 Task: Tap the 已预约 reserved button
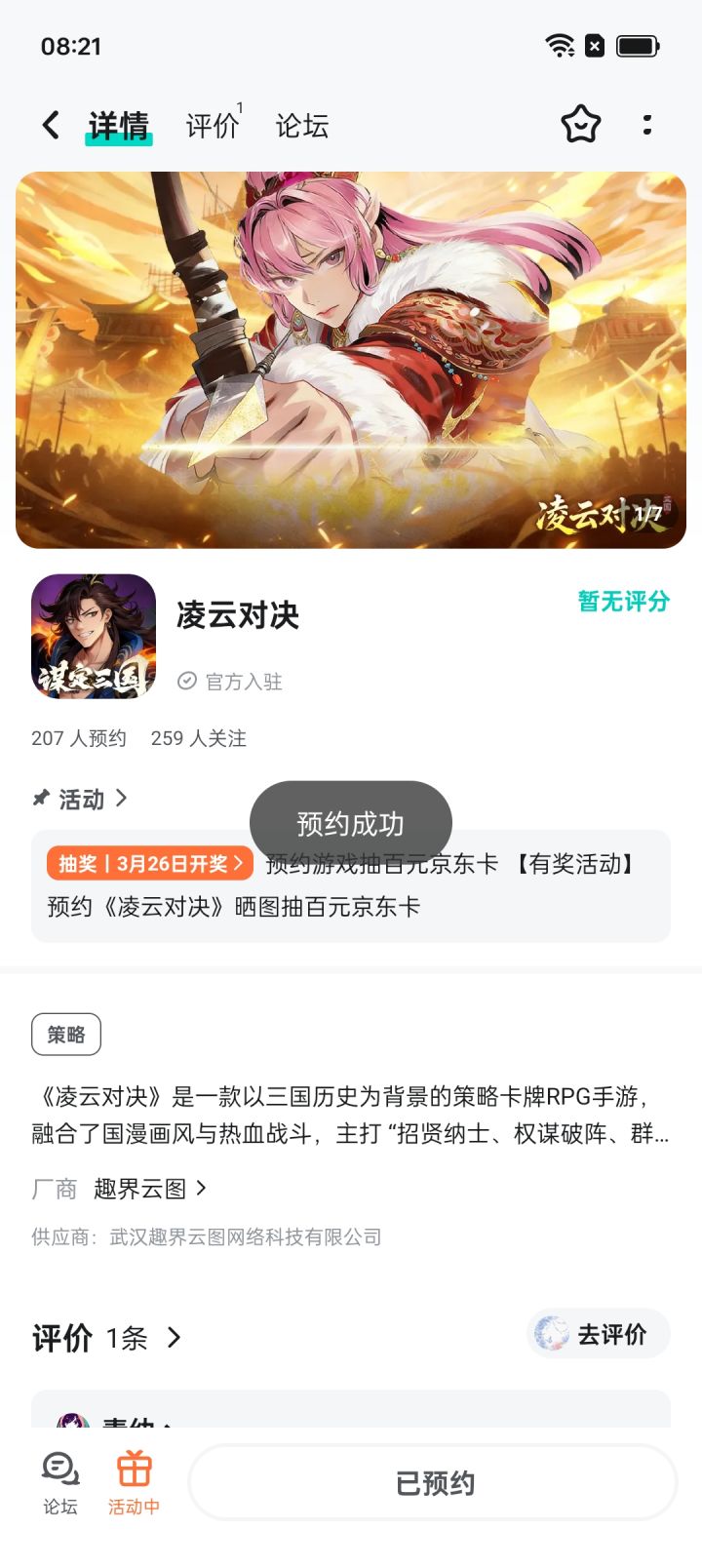432,1481
